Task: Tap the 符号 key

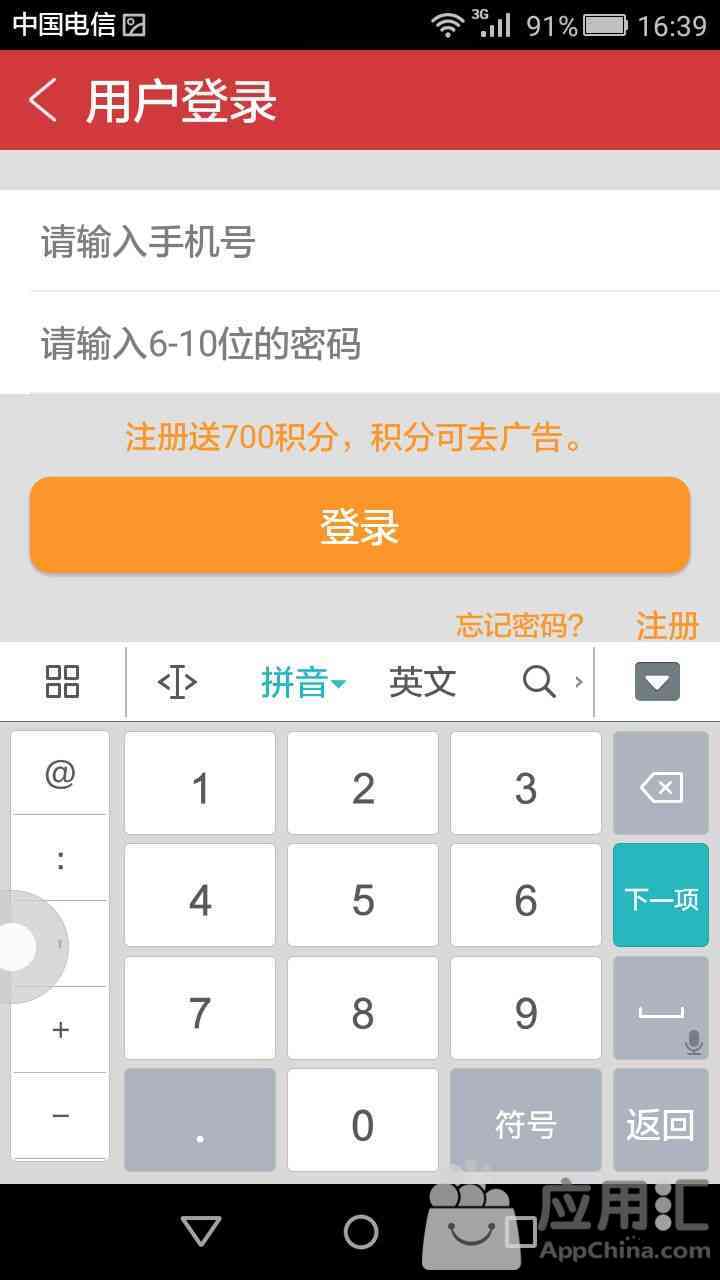Action: coord(525,1125)
